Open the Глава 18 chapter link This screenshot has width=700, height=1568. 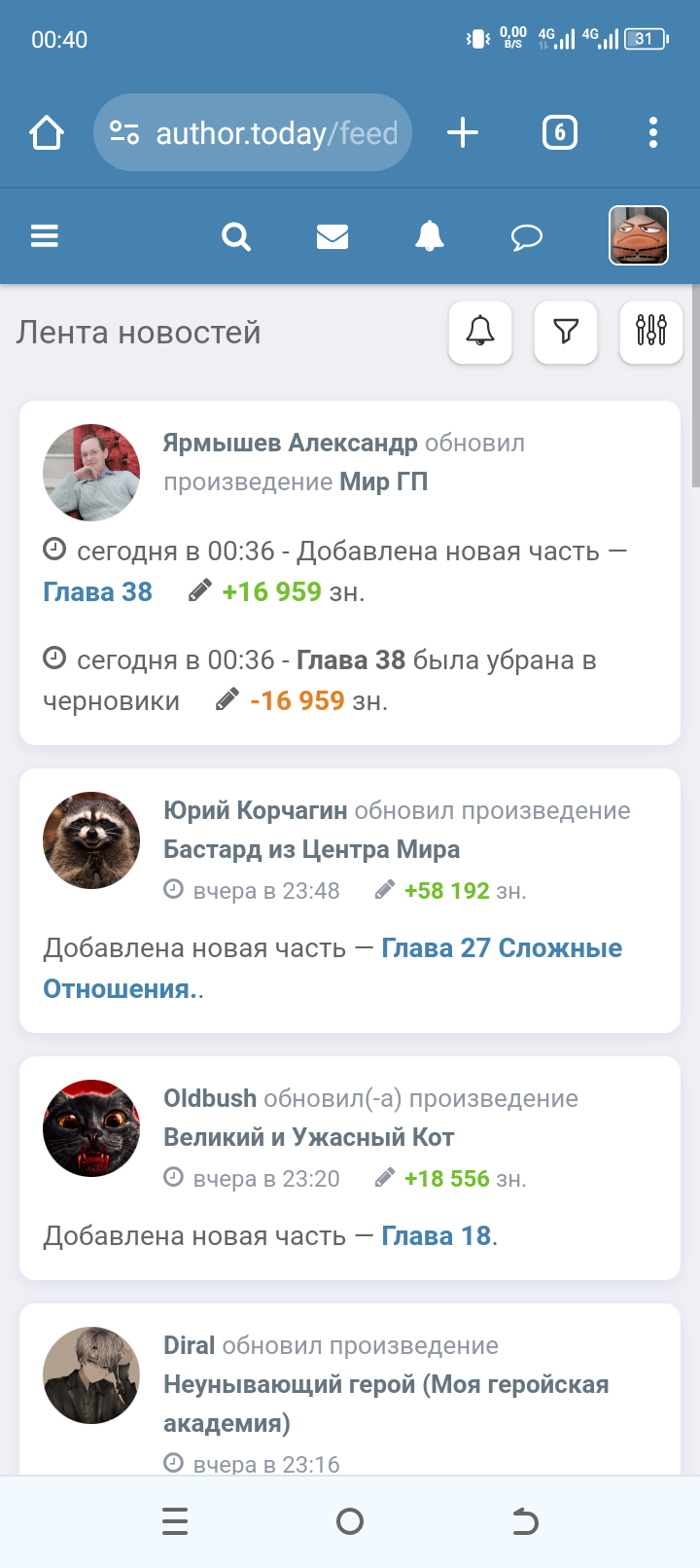point(436,1236)
